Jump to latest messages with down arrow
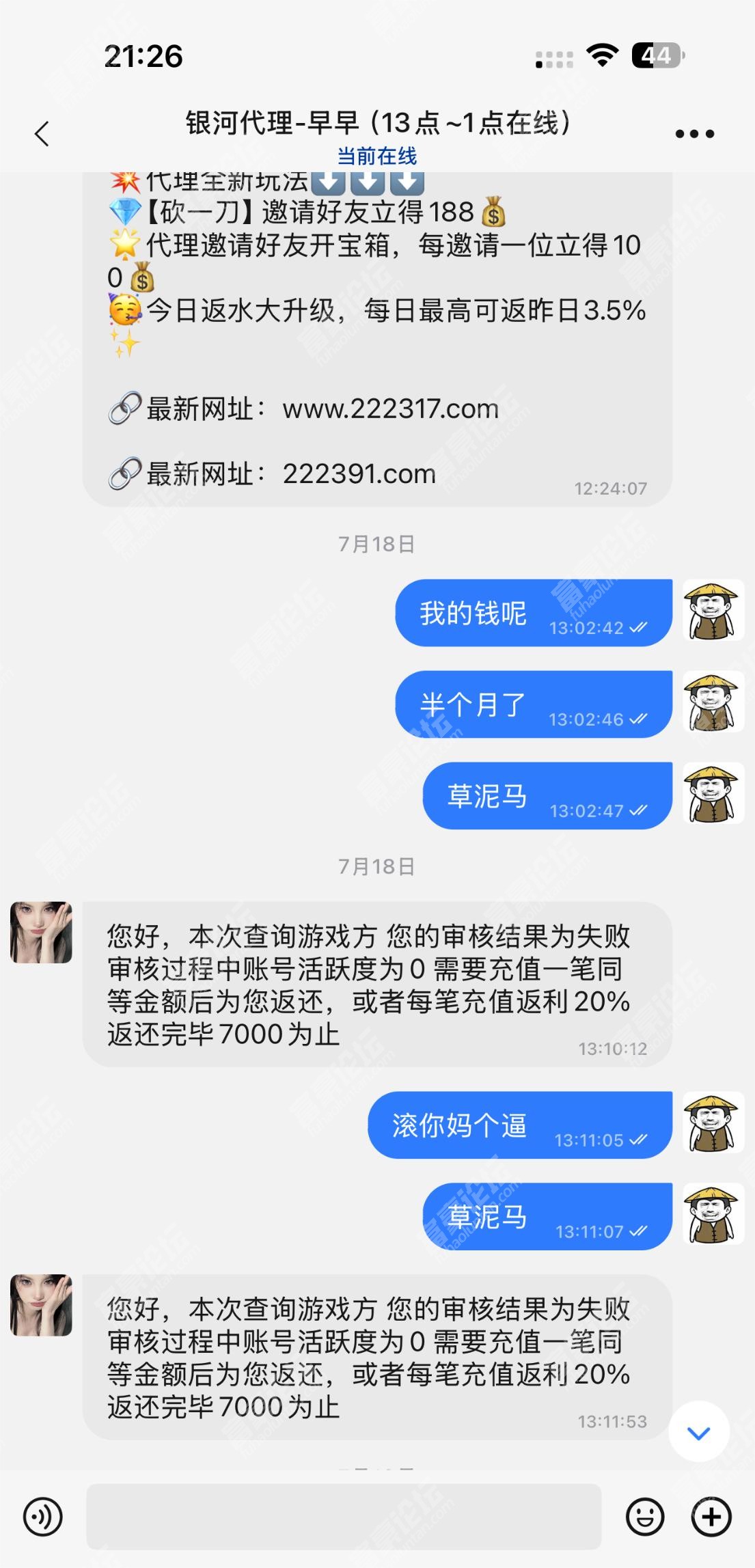The width and height of the screenshot is (755, 1568). click(x=698, y=1432)
